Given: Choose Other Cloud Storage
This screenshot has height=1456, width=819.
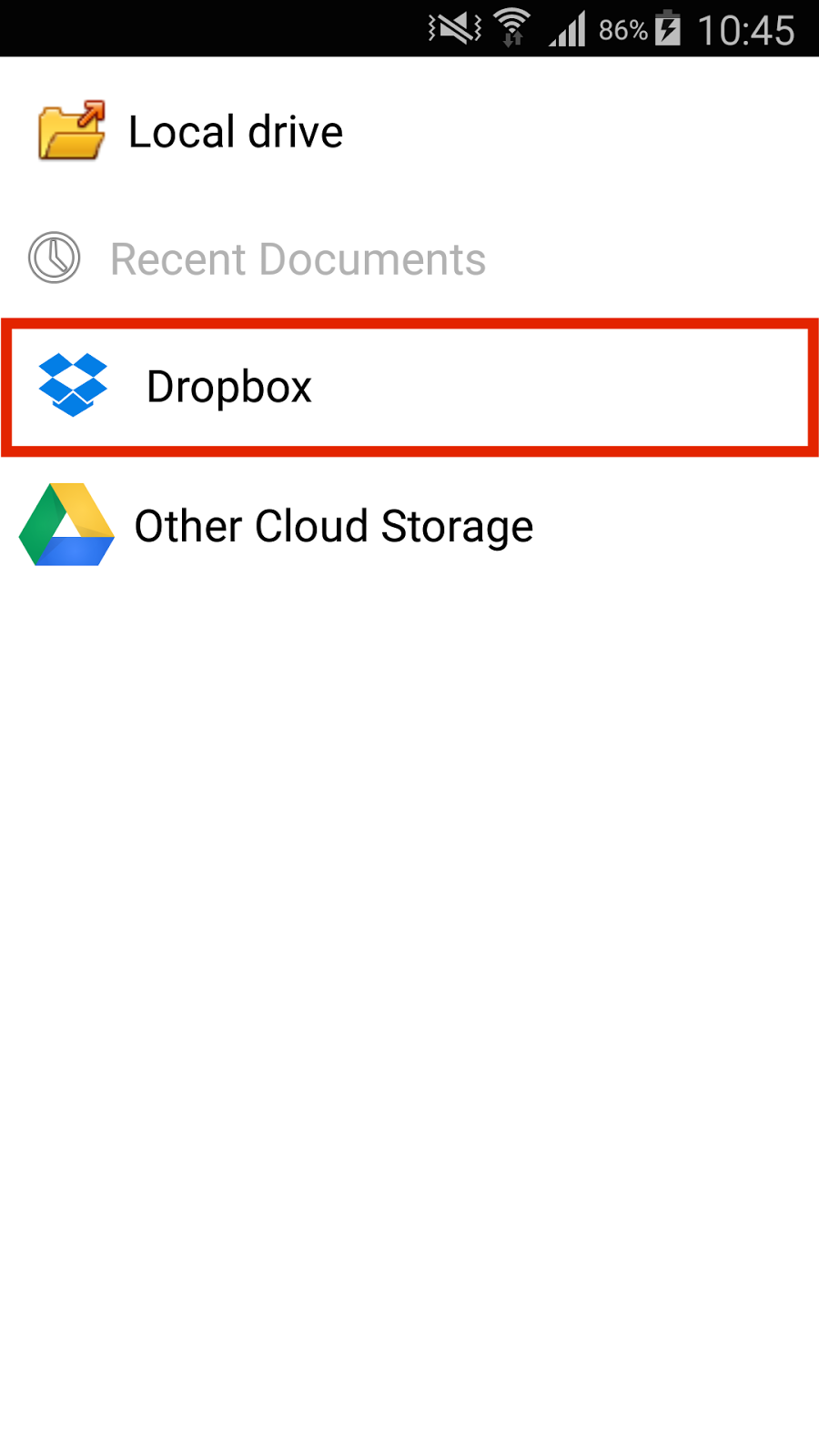Looking at the screenshot, I should (x=333, y=526).
